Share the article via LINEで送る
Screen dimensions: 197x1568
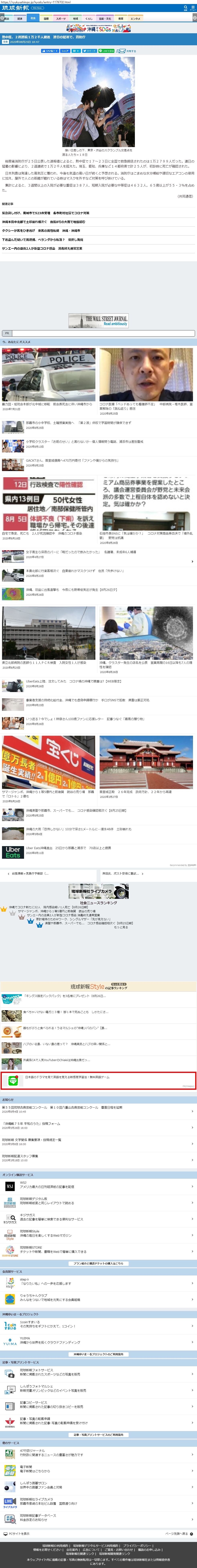(x=106, y=51)
